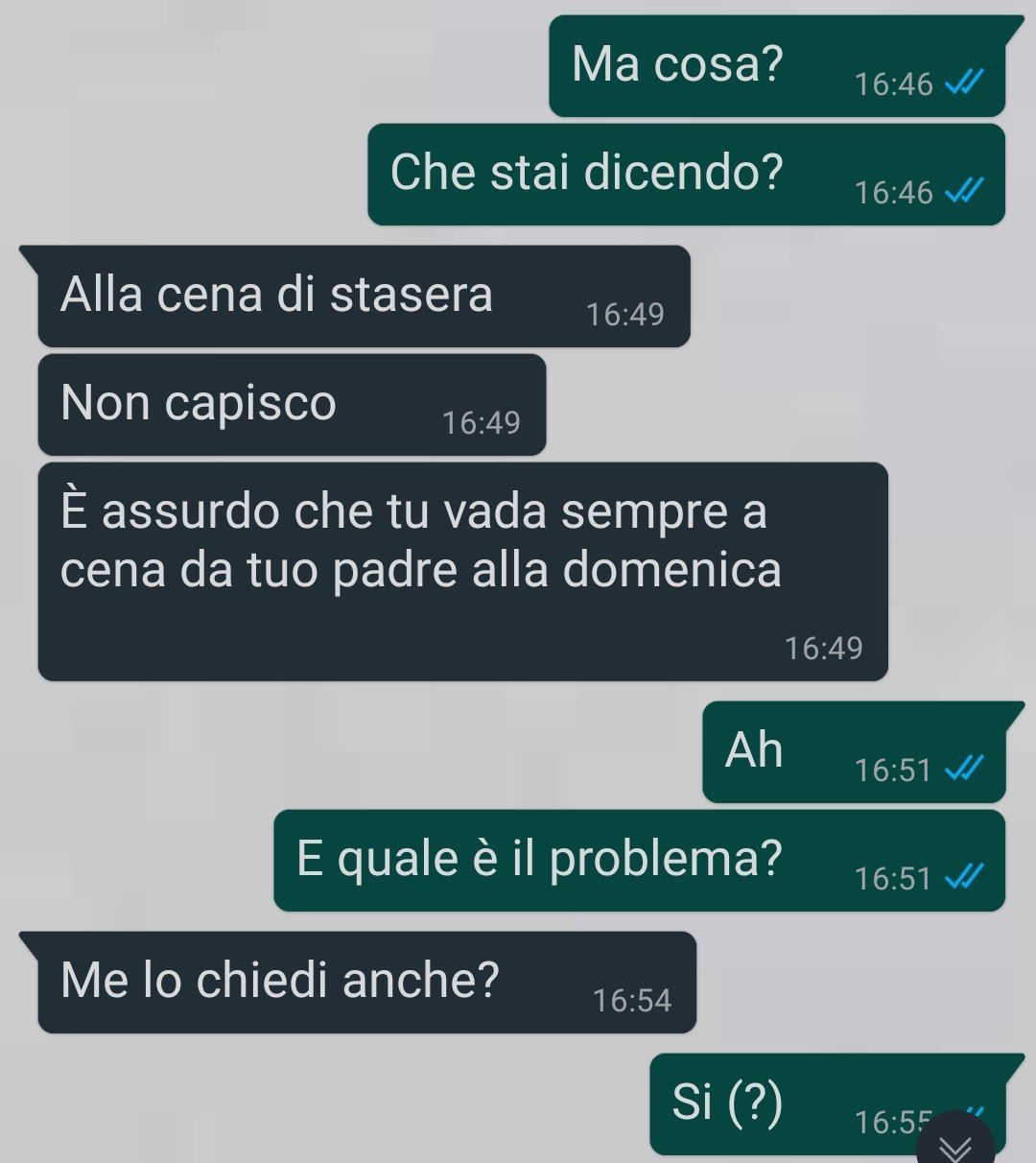
Task: Jump to the latest messages with the down-arrow button
Action: [x=954, y=1144]
